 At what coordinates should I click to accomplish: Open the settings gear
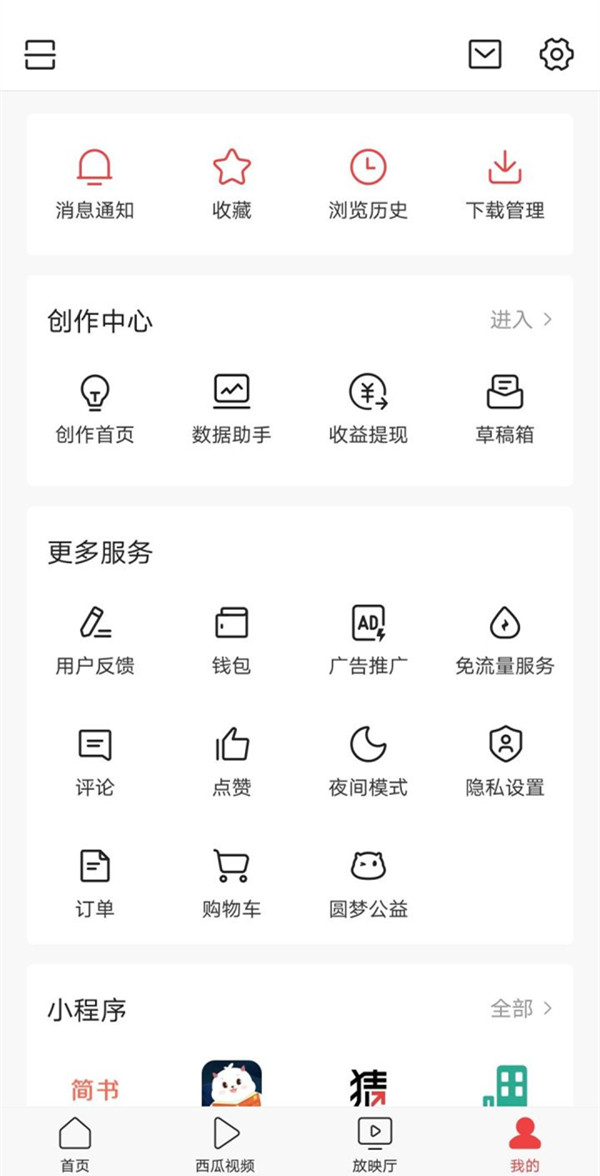click(x=556, y=54)
